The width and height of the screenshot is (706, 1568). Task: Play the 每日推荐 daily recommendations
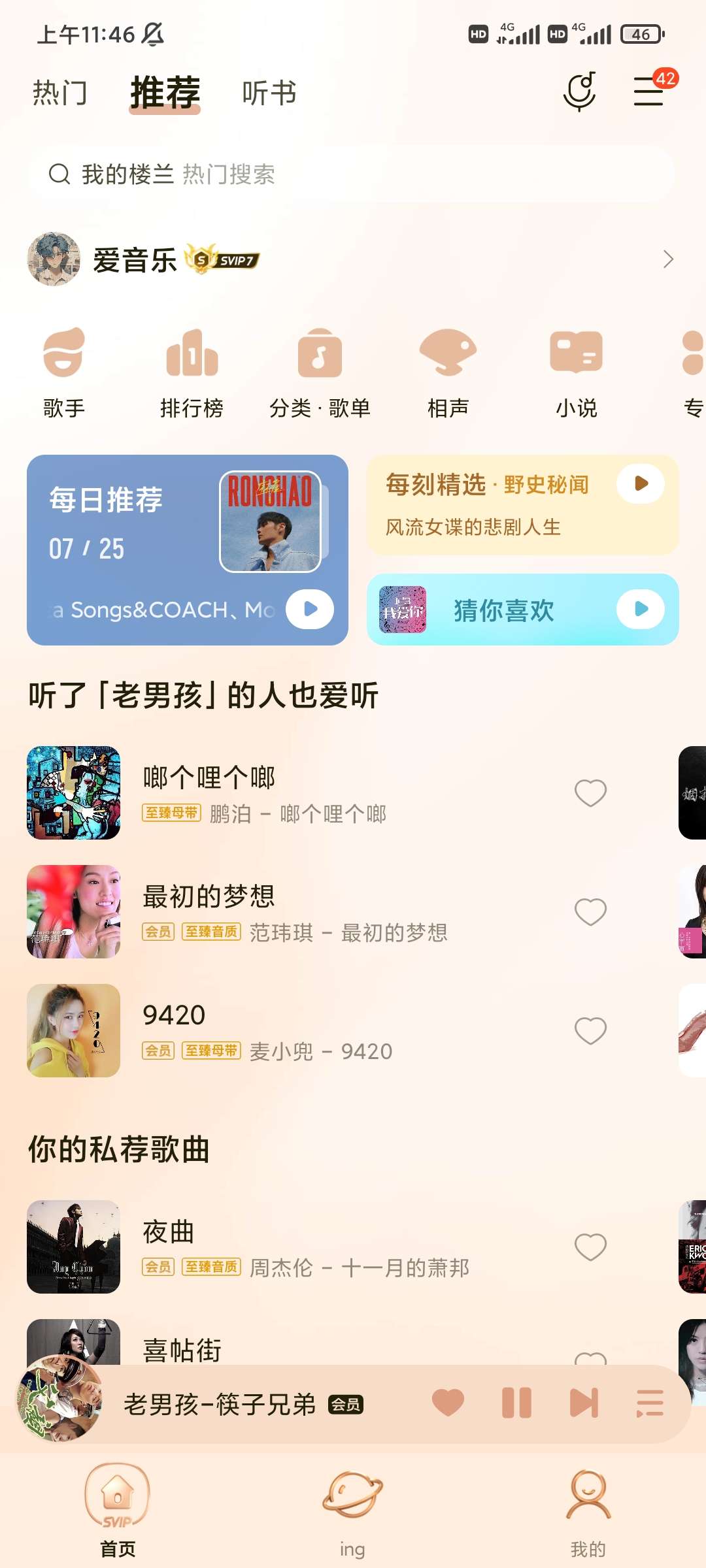(310, 609)
